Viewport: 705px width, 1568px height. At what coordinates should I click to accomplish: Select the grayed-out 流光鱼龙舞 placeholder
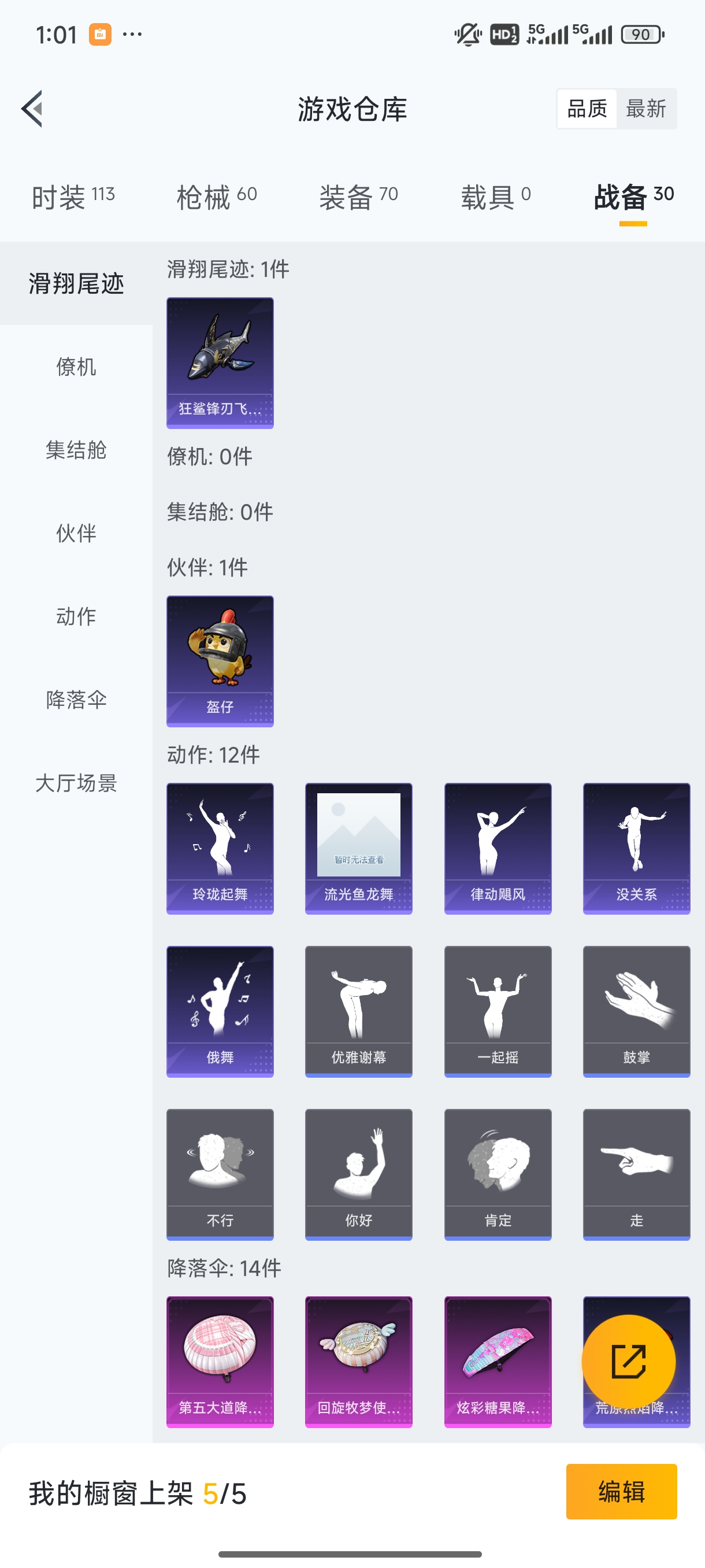(358, 848)
